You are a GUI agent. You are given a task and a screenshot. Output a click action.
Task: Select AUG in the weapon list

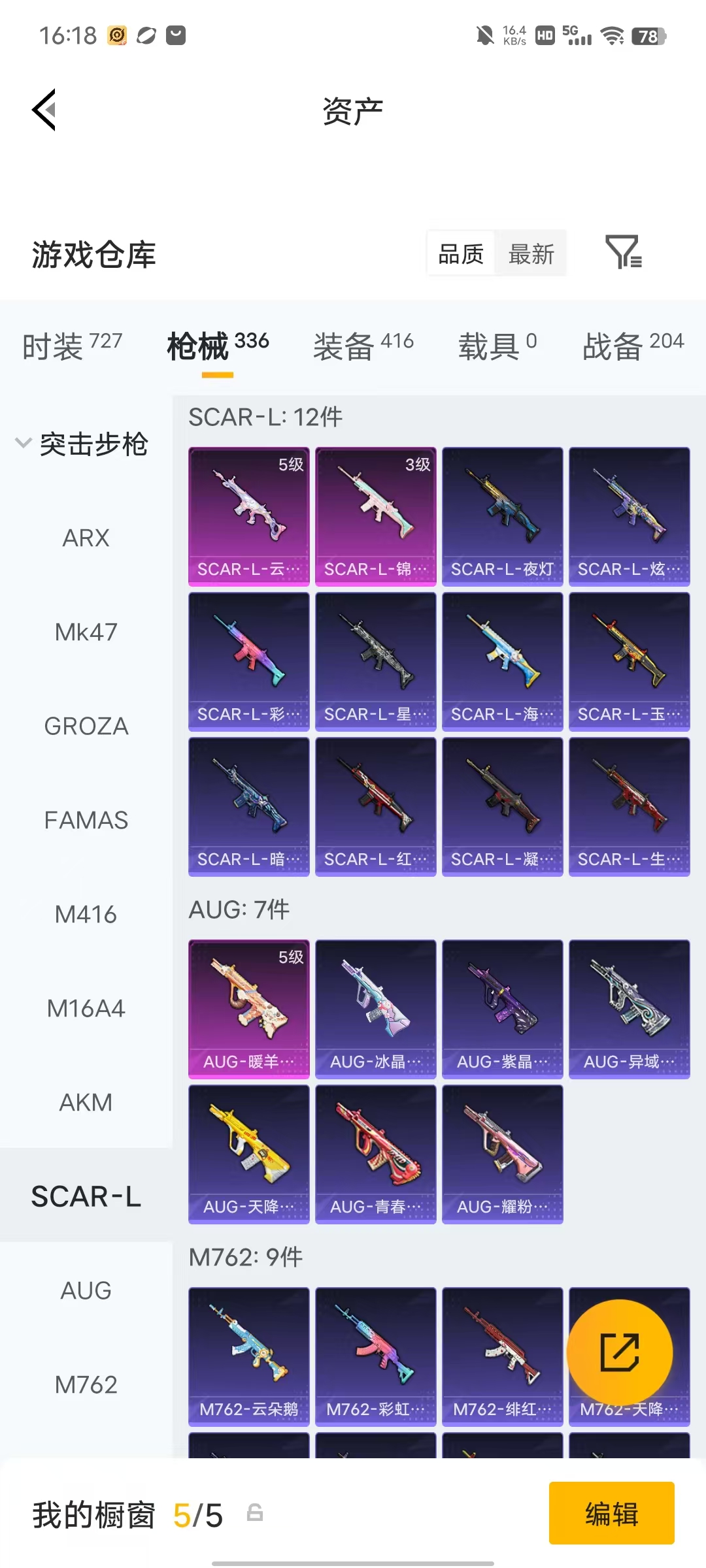click(86, 1290)
